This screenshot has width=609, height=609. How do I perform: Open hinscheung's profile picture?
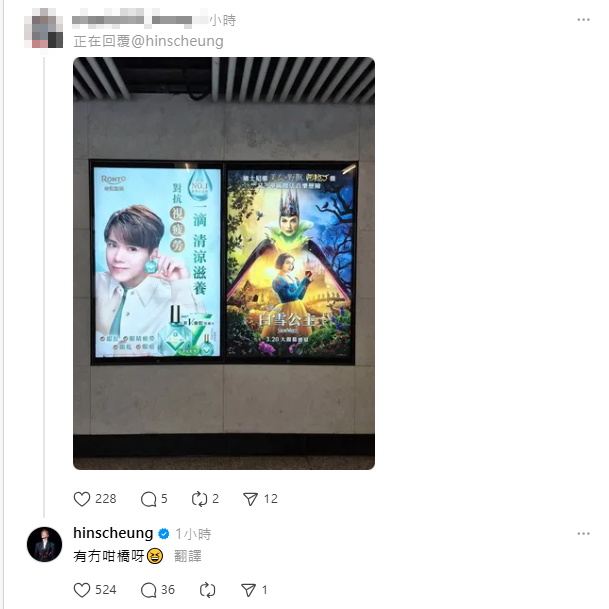pos(44,544)
